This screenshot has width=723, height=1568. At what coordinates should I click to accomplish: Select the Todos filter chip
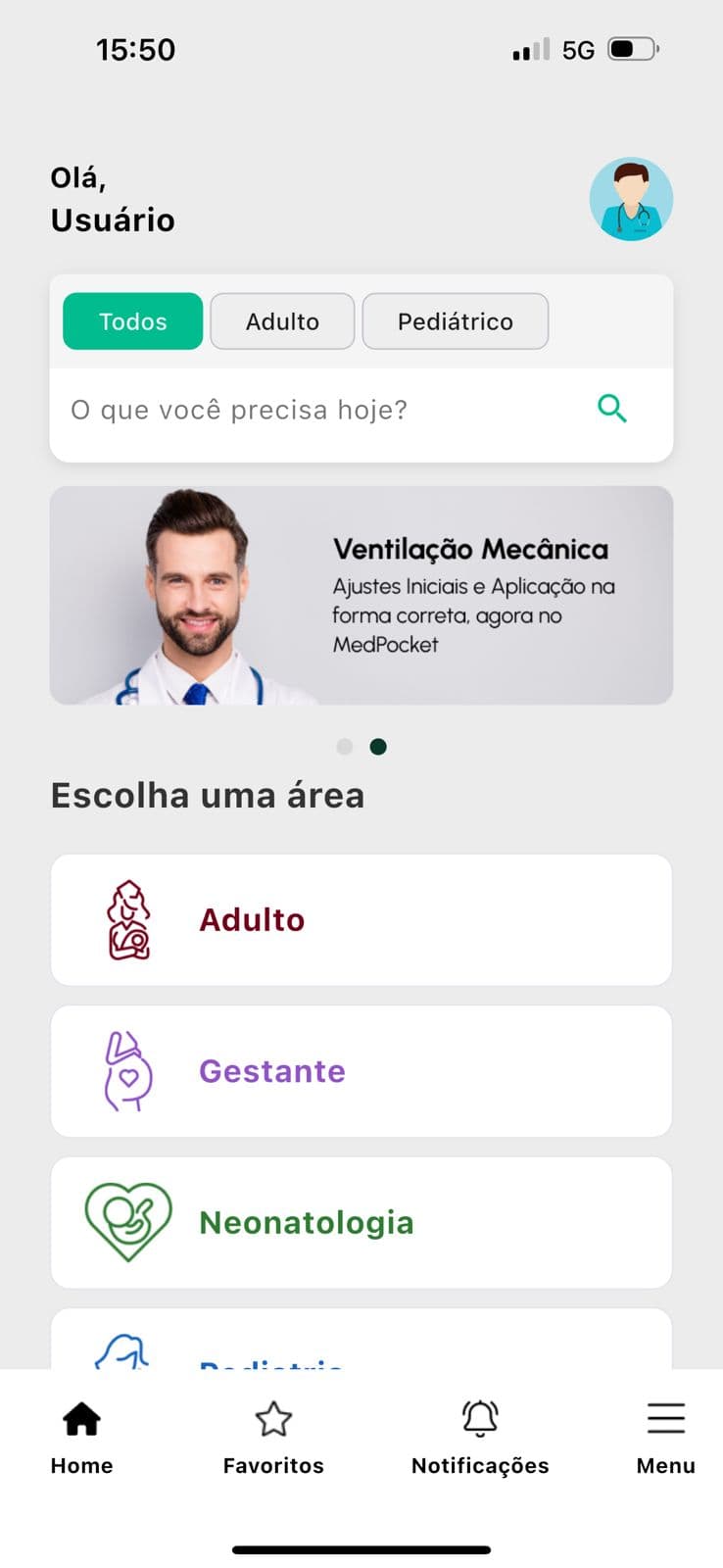click(132, 320)
